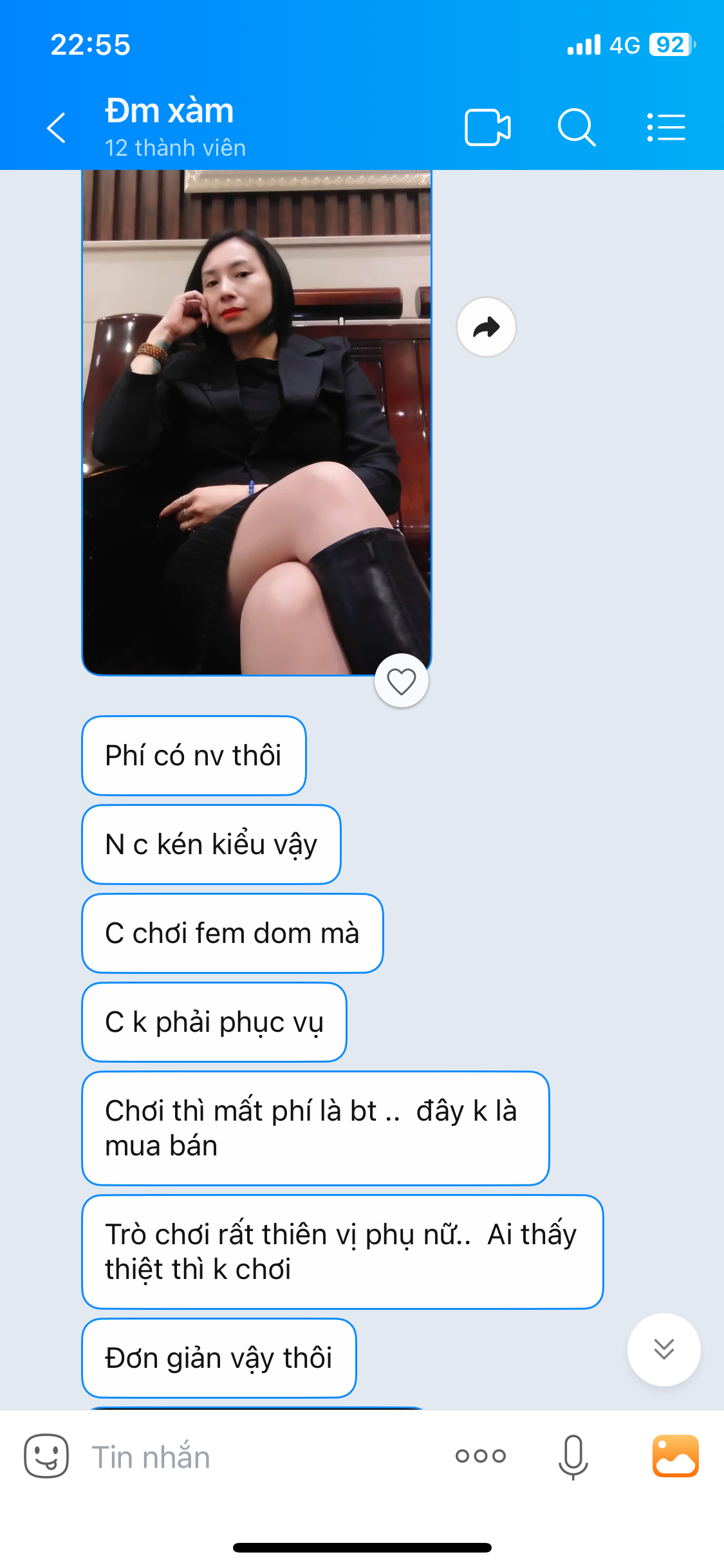Open the group options menu
This screenshot has width=724, height=1568.
point(666,127)
